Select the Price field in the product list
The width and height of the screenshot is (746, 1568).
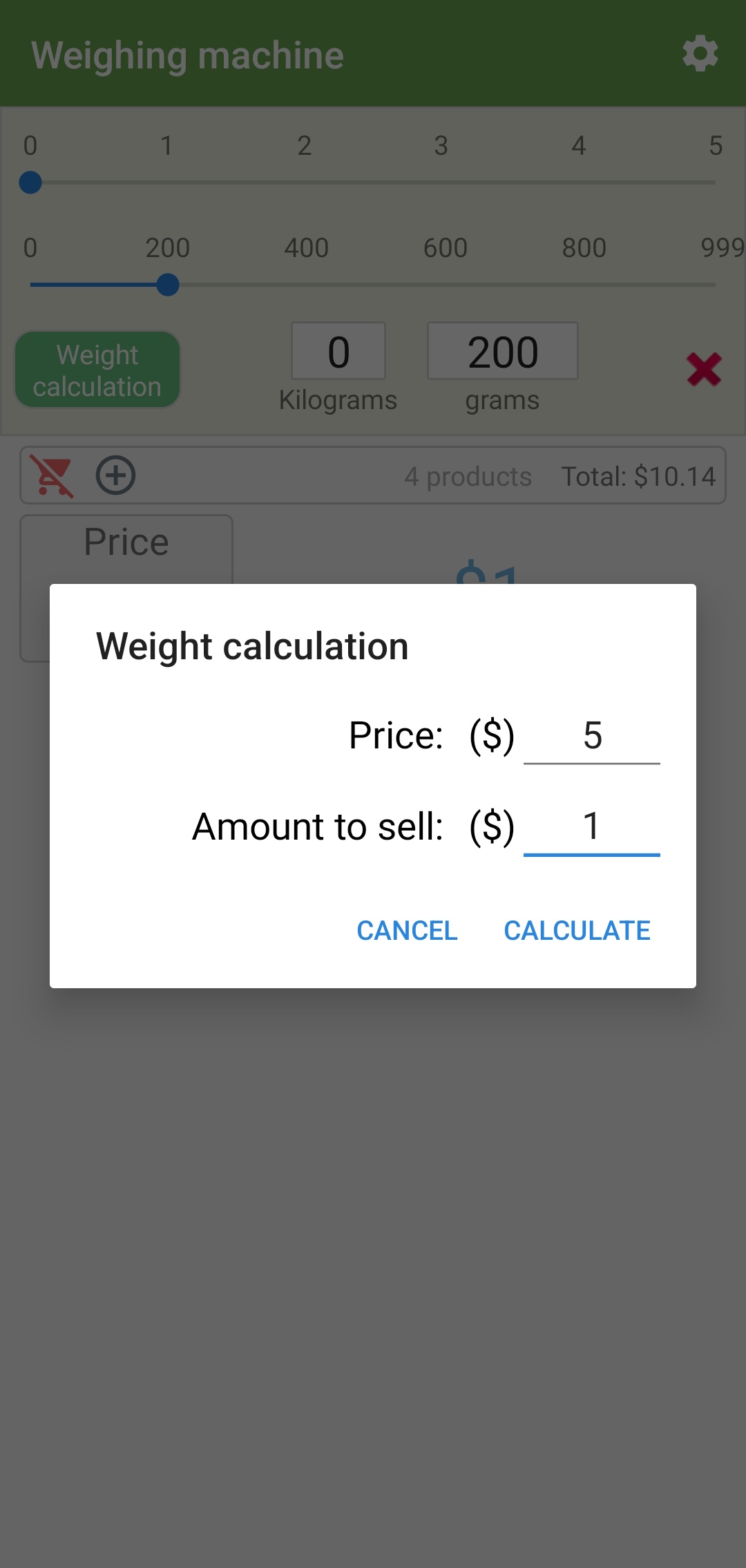(x=126, y=541)
